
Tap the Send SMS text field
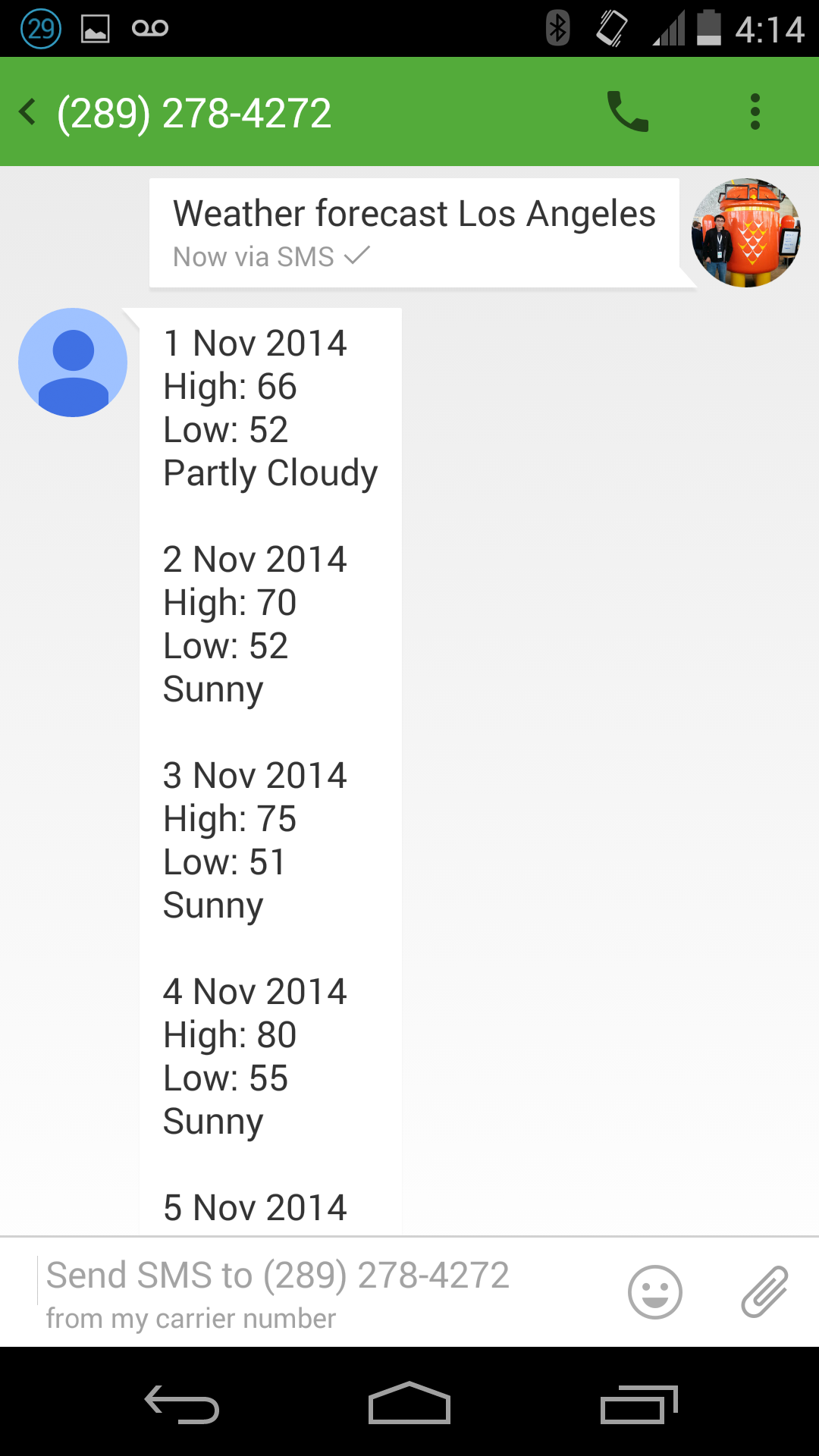coord(318,1292)
